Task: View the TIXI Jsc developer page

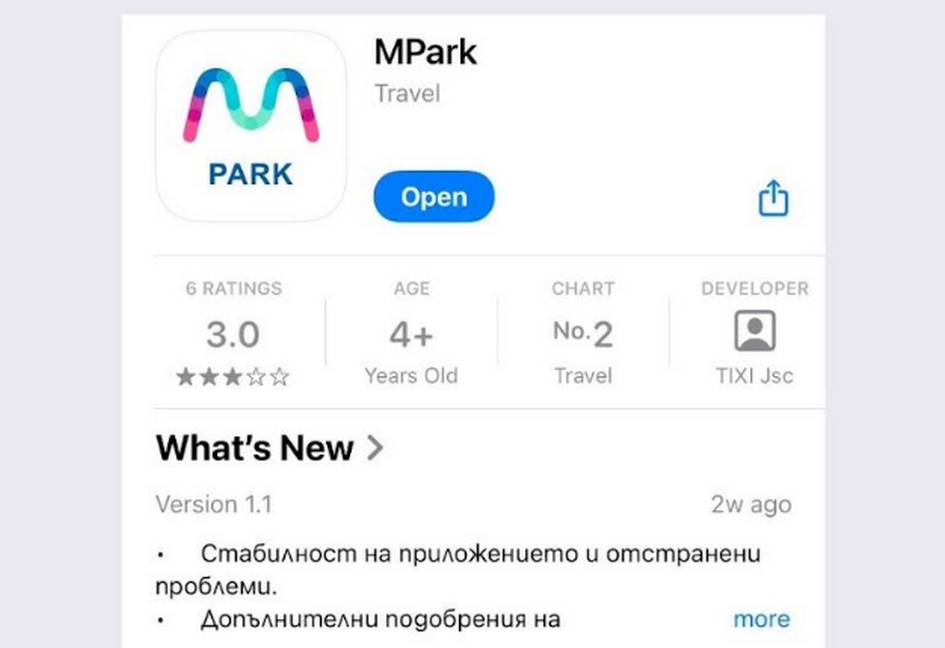Action: [755, 332]
